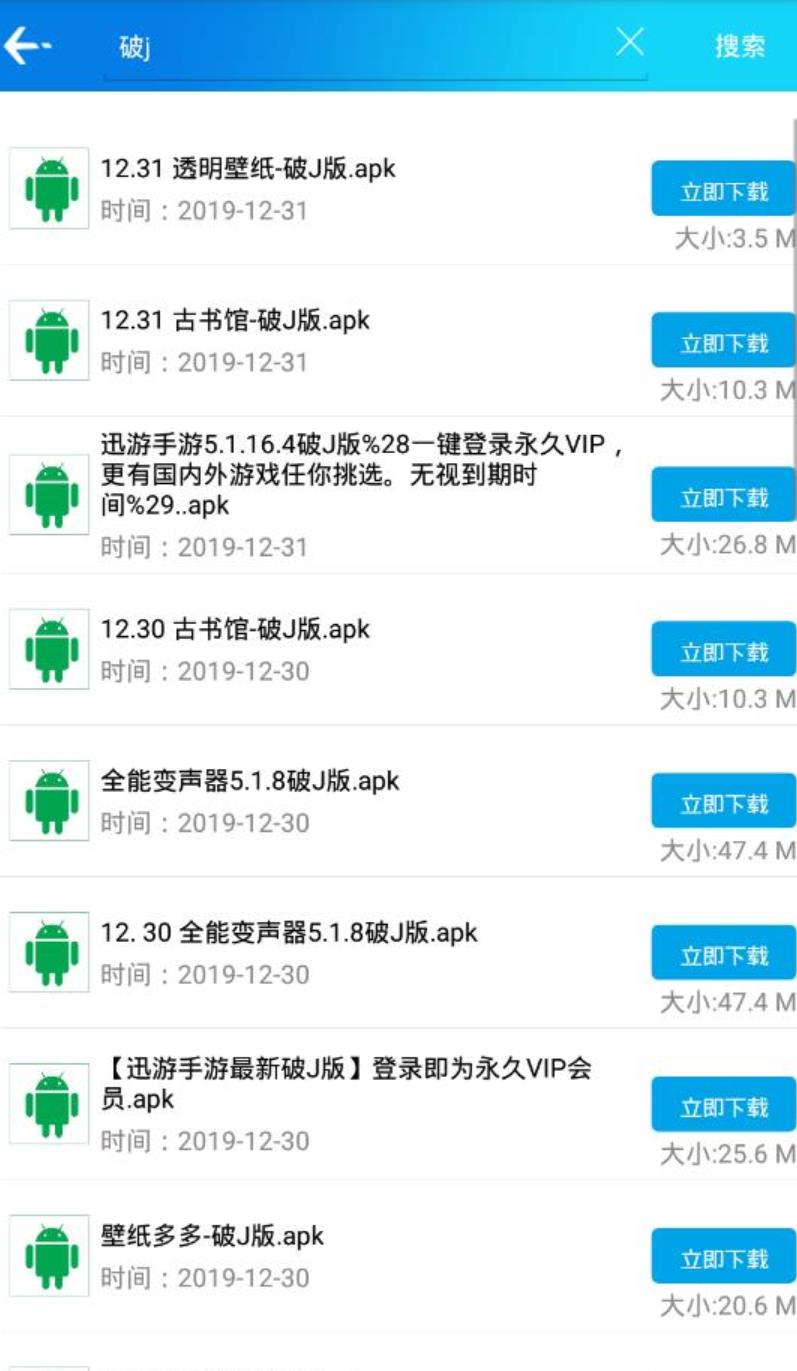The height and width of the screenshot is (1371, 797).
Task: Go back using the top-left arrow
Action: 28,46
